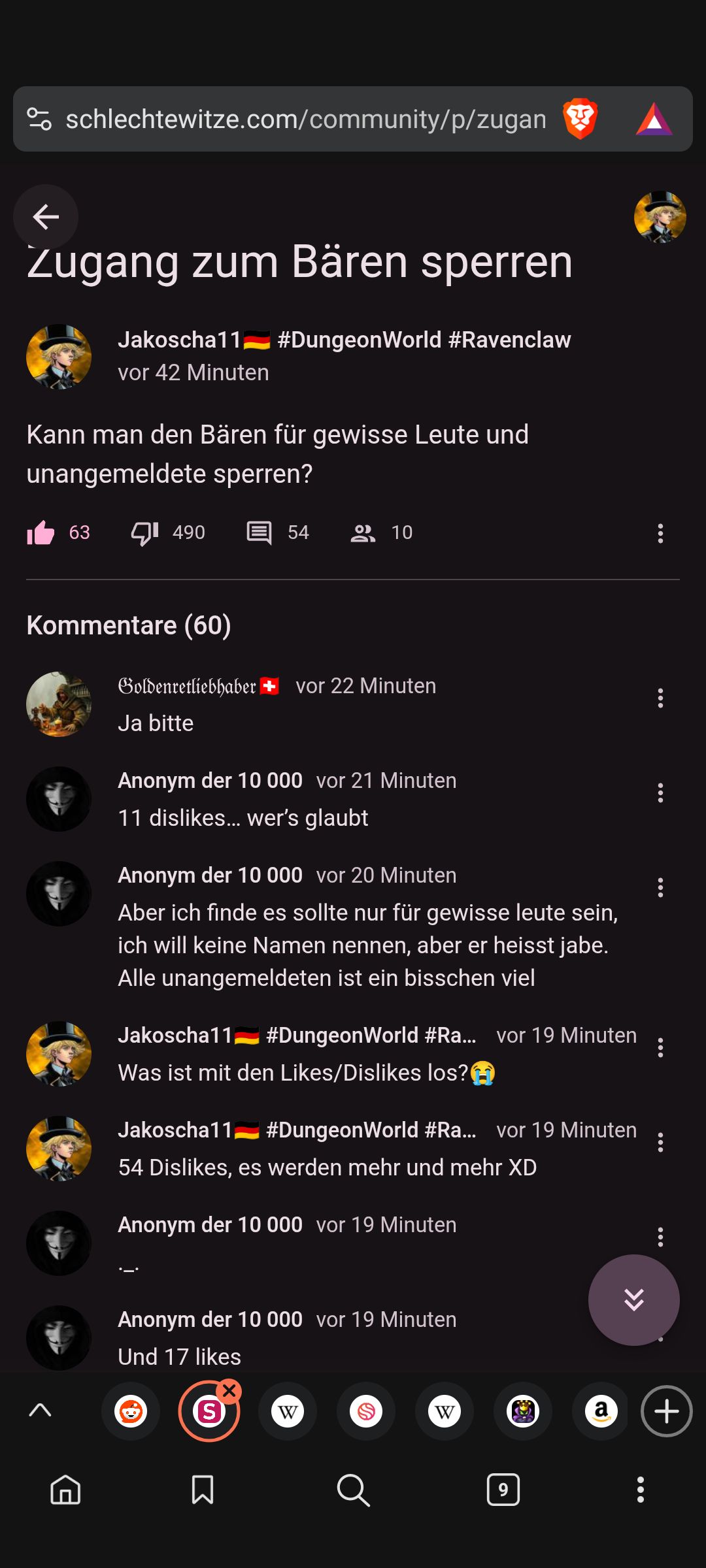Go back using the arrow button
The width and height of the screenshot is (706, 1568).
tap(46, 217)
